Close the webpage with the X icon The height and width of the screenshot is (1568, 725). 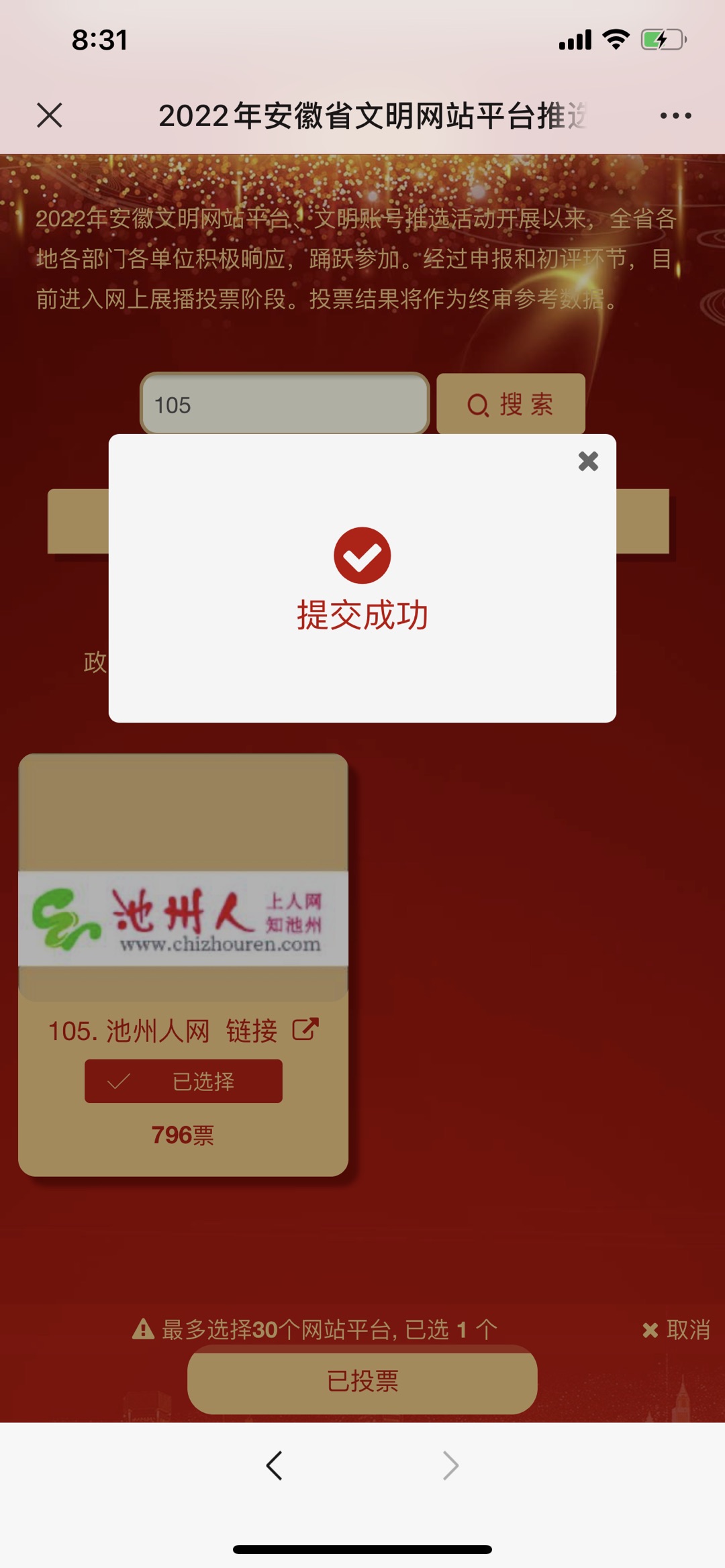(50, 115)
